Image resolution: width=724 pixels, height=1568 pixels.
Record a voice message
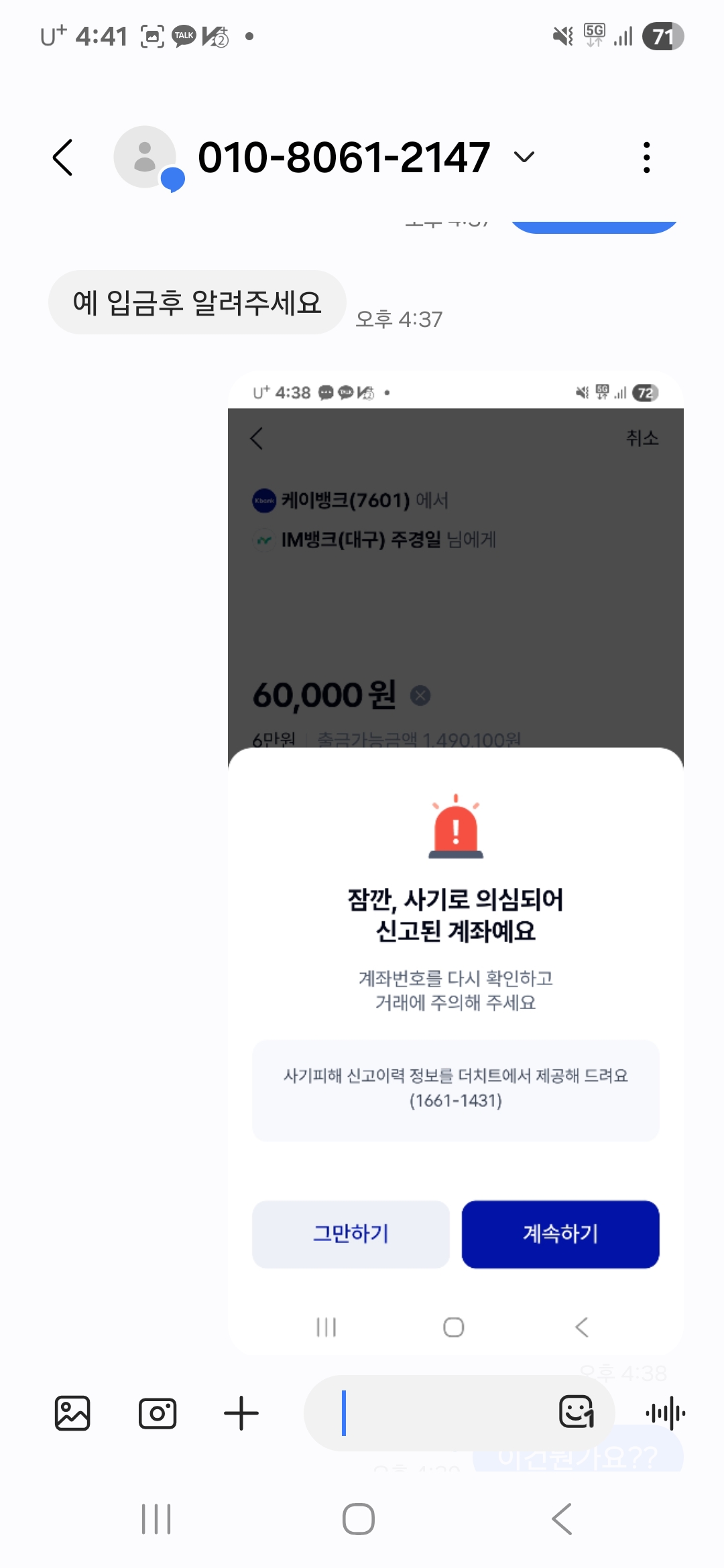[665, 1413]
